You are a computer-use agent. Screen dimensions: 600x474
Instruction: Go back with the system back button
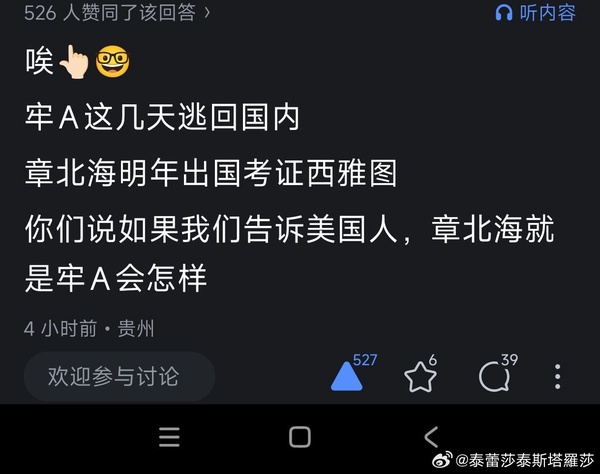coord(431,437)
